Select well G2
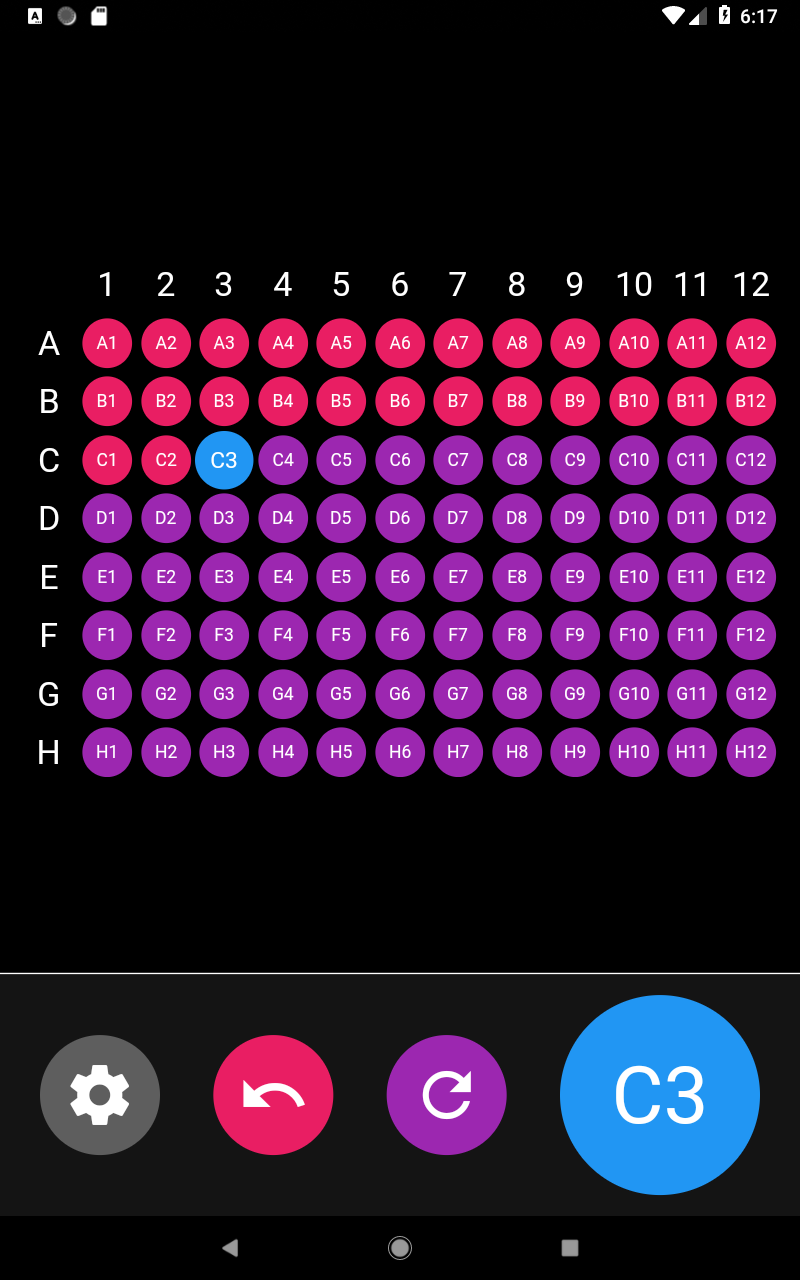 tap(166, 694)
